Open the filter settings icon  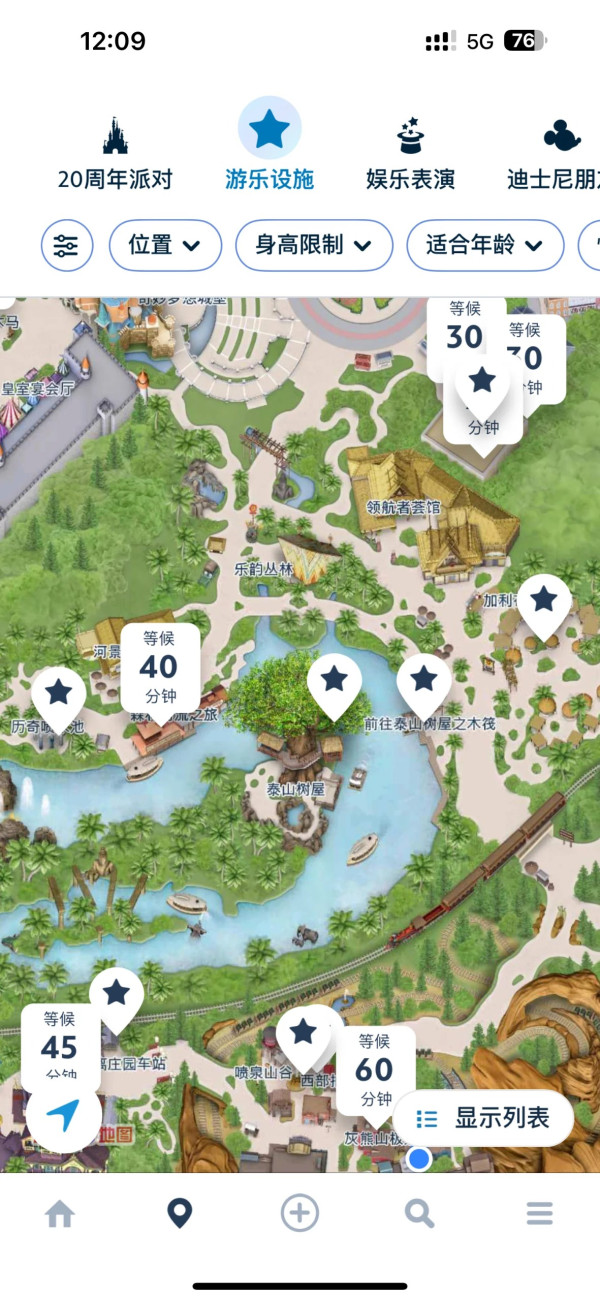[x=67, y=245]
